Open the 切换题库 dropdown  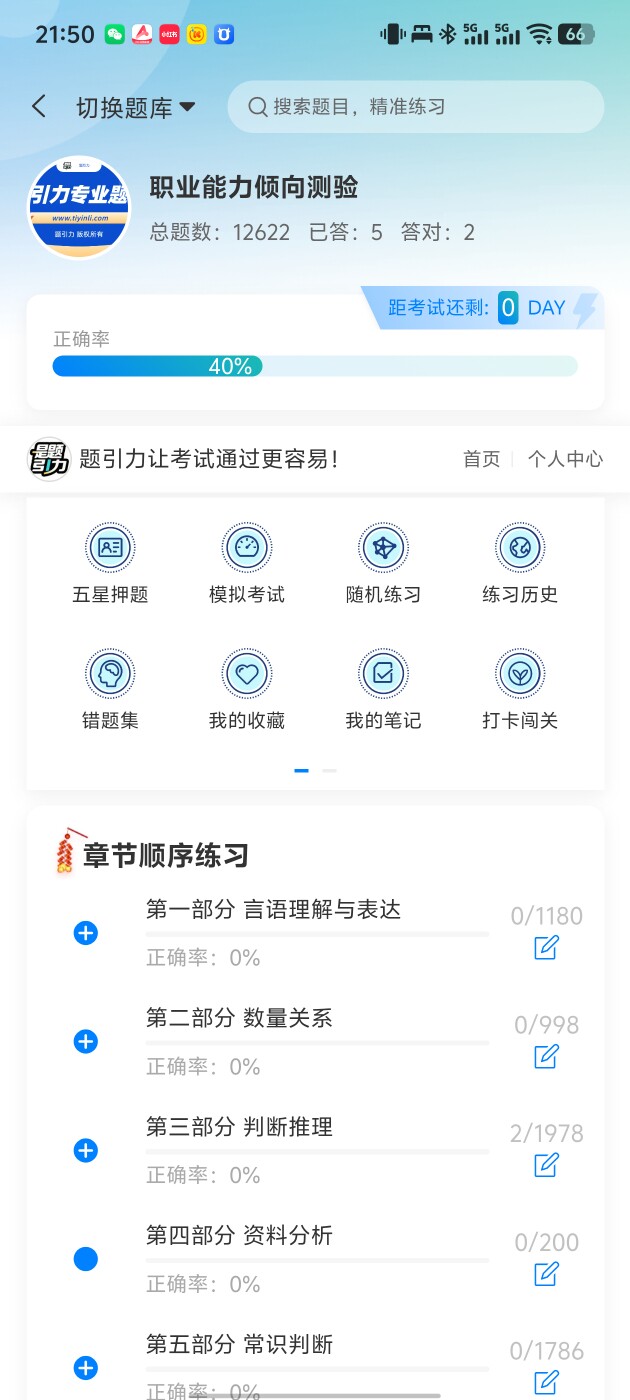[x=135, y=108]
